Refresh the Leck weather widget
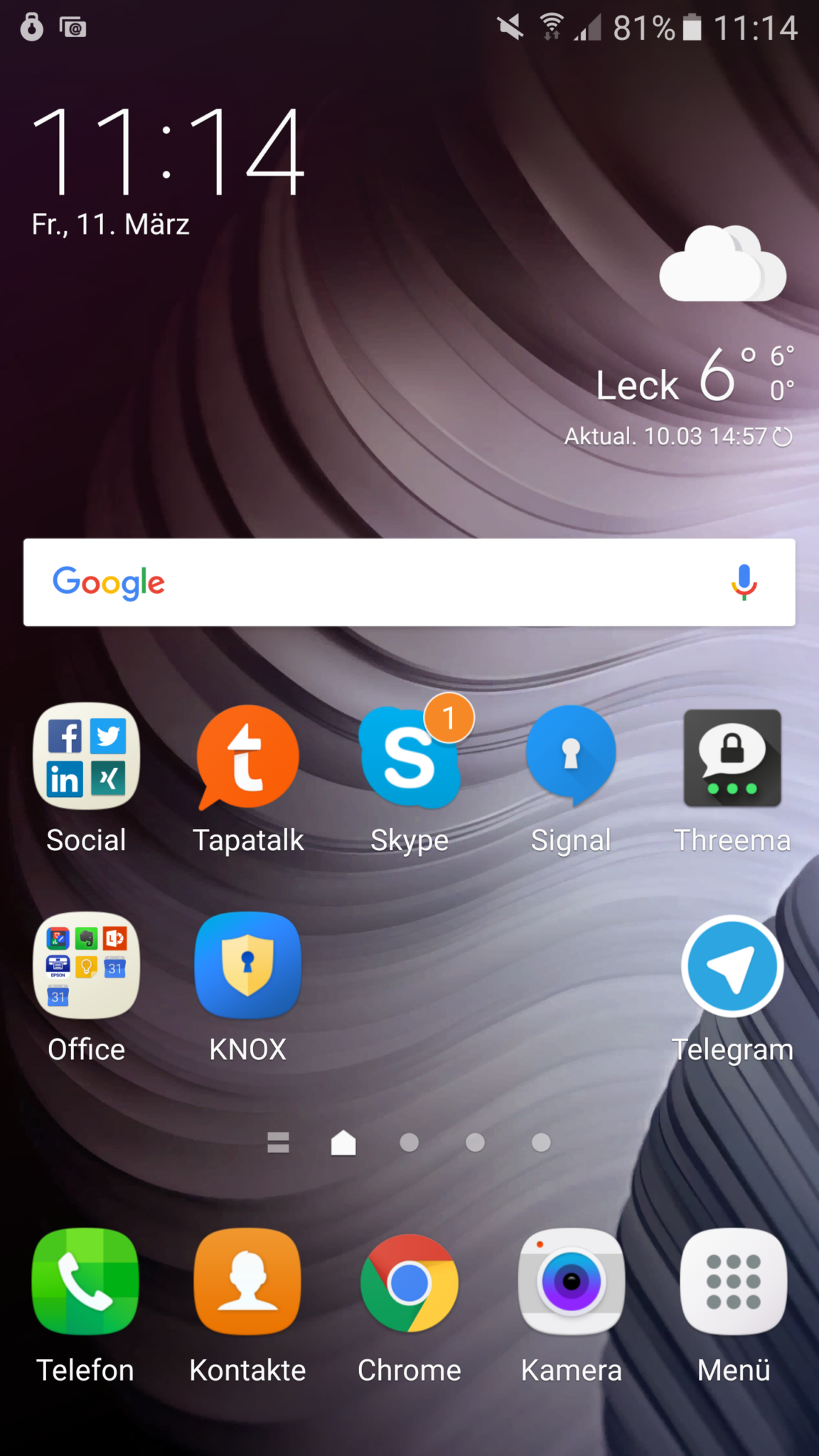 coord(782,437)
